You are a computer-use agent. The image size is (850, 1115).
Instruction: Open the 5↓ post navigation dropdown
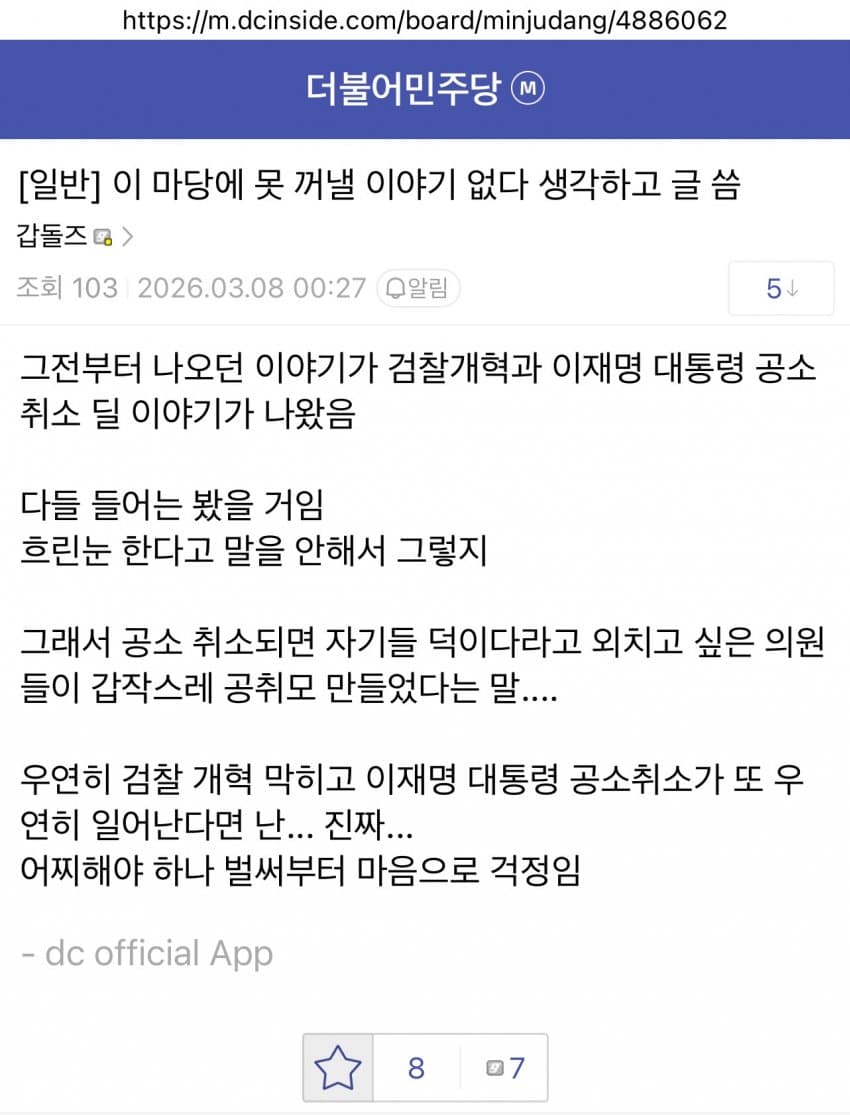pos(781,288)
